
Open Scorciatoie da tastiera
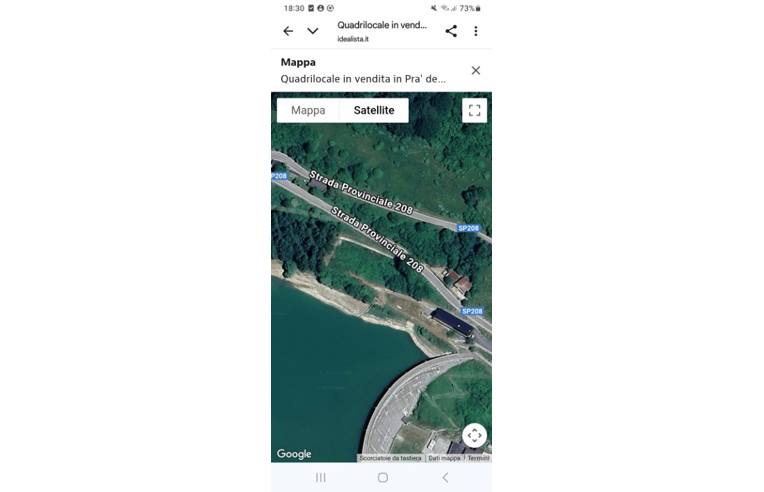tap(390, 458)
